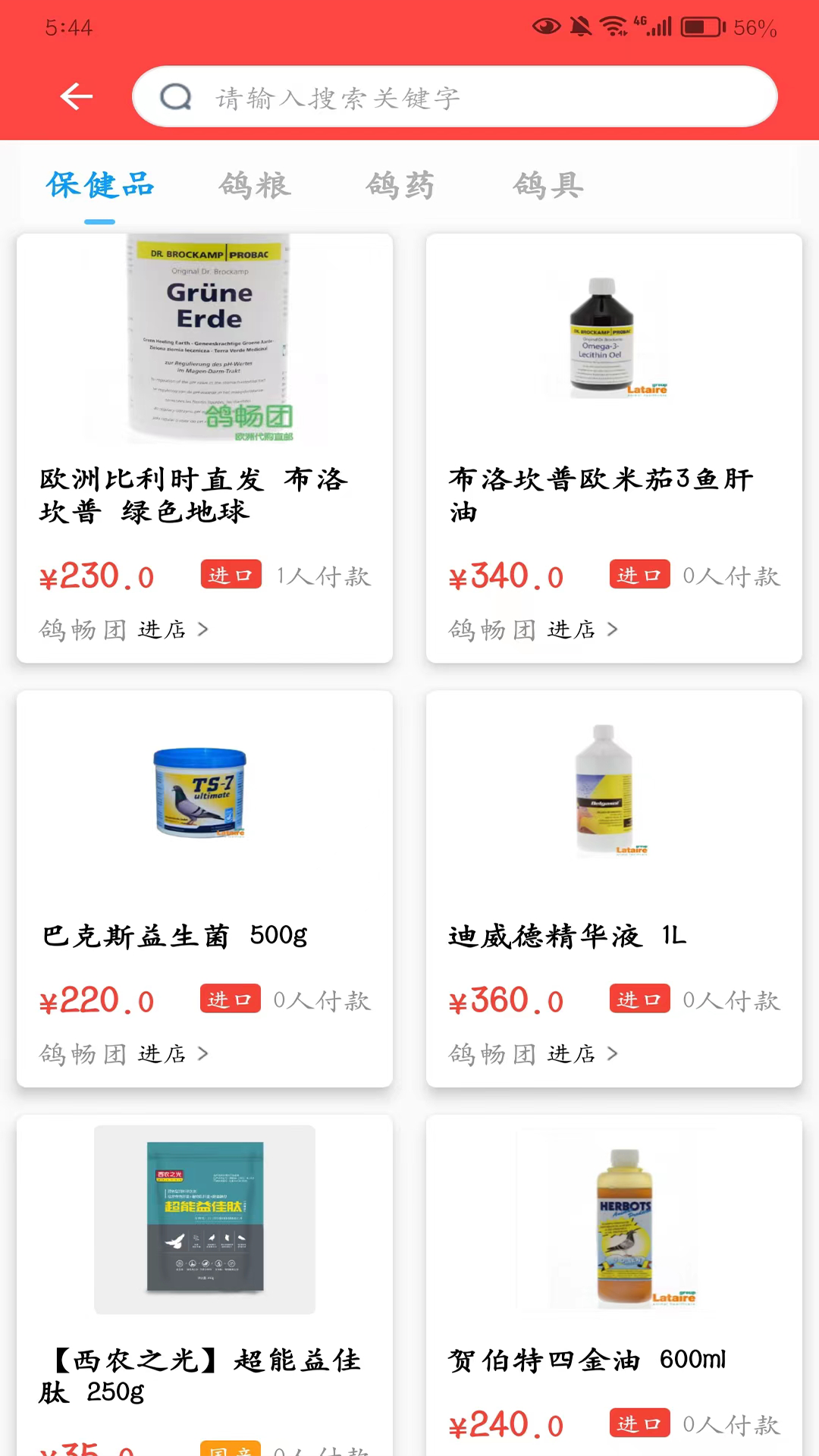The width and height of the screenshot is (819, 1456).
Task: Click the search input field
Action: (455, 96)
